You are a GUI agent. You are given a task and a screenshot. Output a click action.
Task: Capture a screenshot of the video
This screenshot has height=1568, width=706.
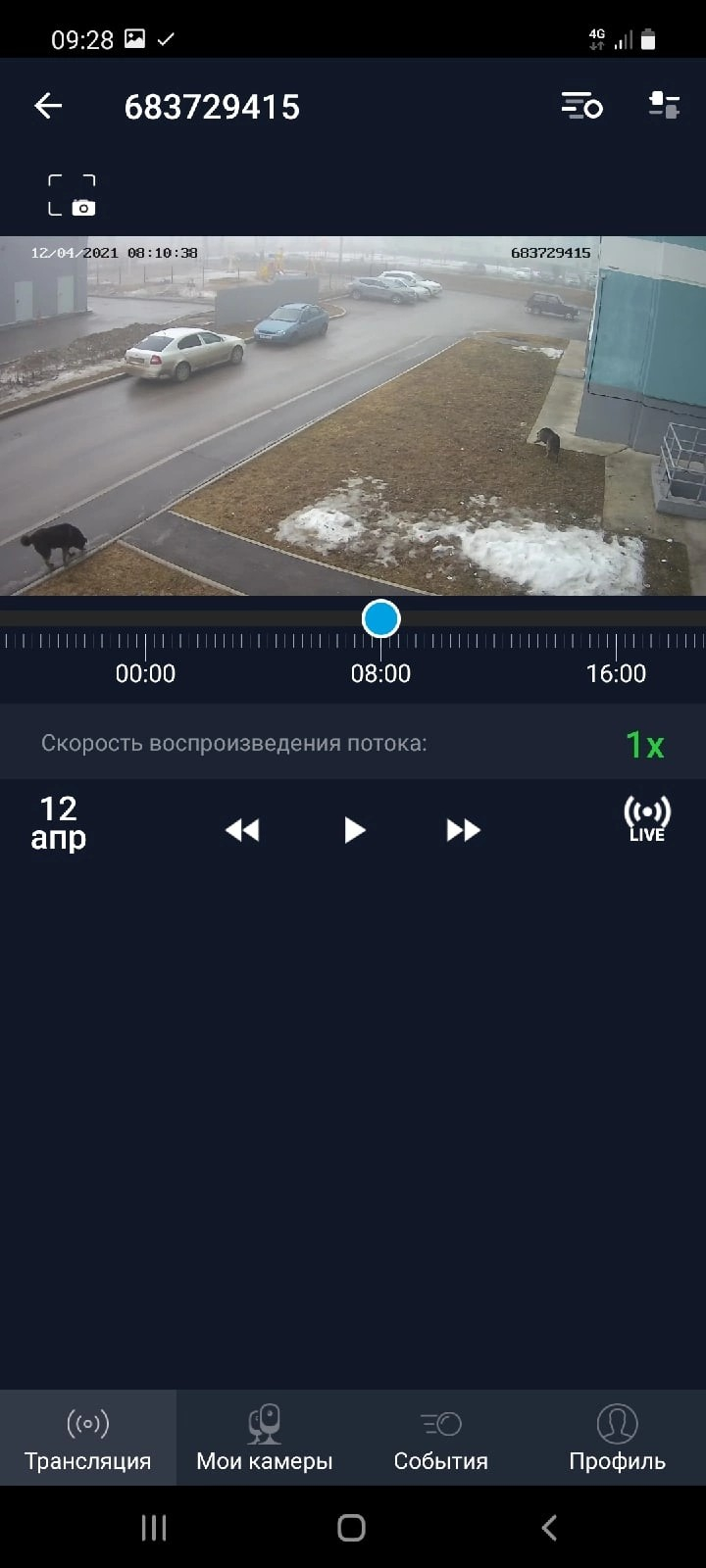click(x=72, y=195)
